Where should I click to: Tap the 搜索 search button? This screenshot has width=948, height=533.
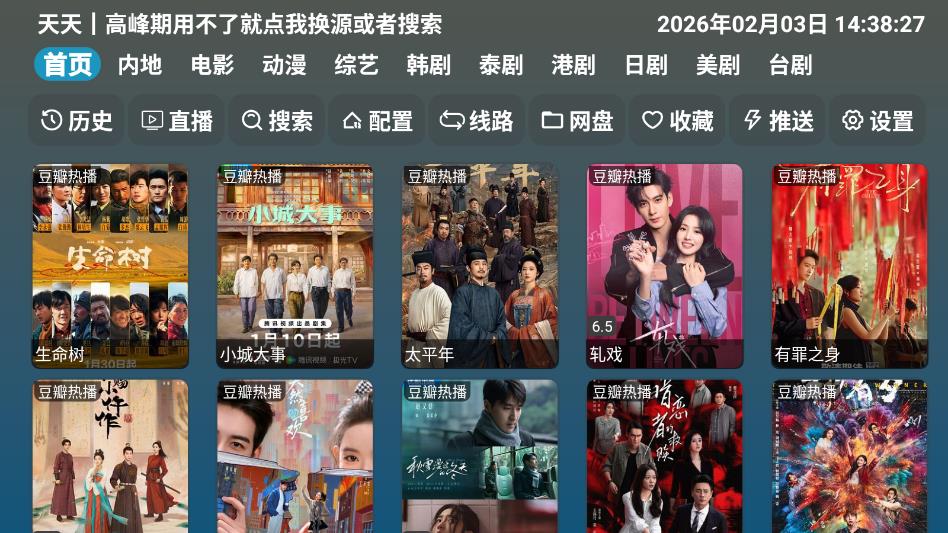click(277, 121)
